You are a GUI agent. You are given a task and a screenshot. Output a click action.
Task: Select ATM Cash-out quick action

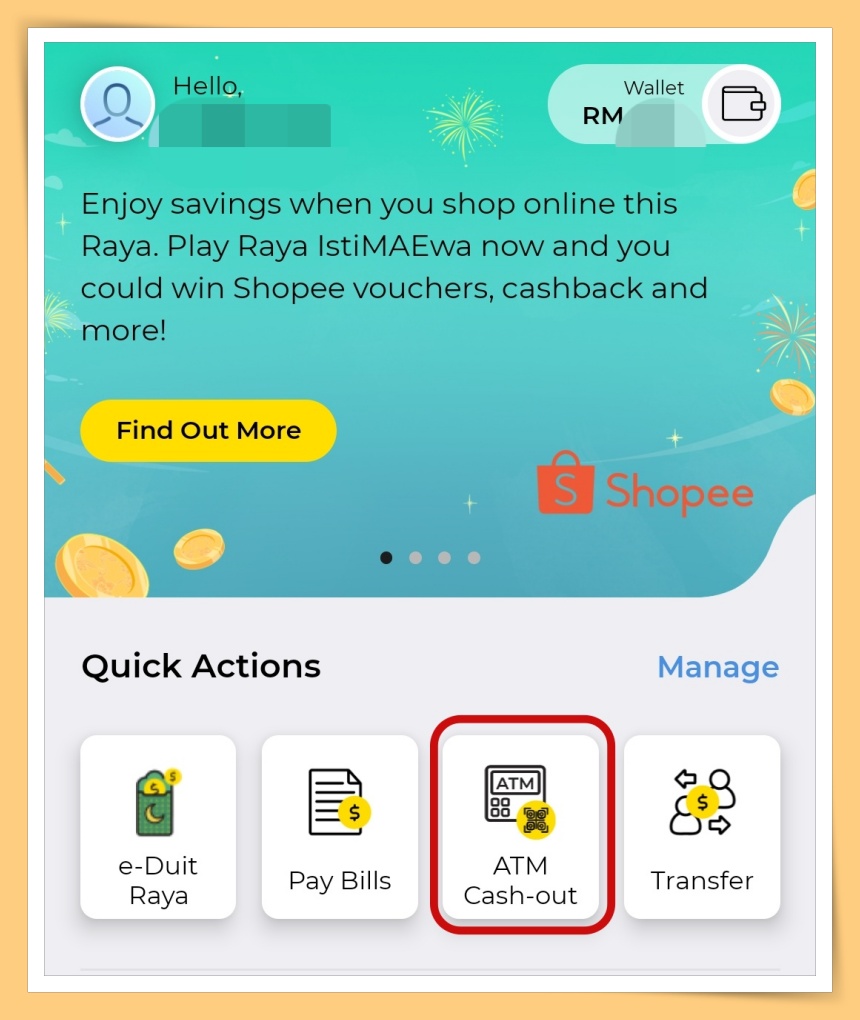(x=520, y=827)
